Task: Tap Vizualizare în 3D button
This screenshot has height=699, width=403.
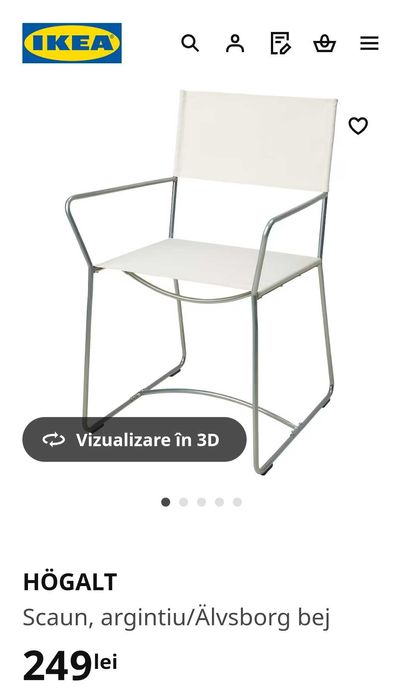Action: [134, 440]
